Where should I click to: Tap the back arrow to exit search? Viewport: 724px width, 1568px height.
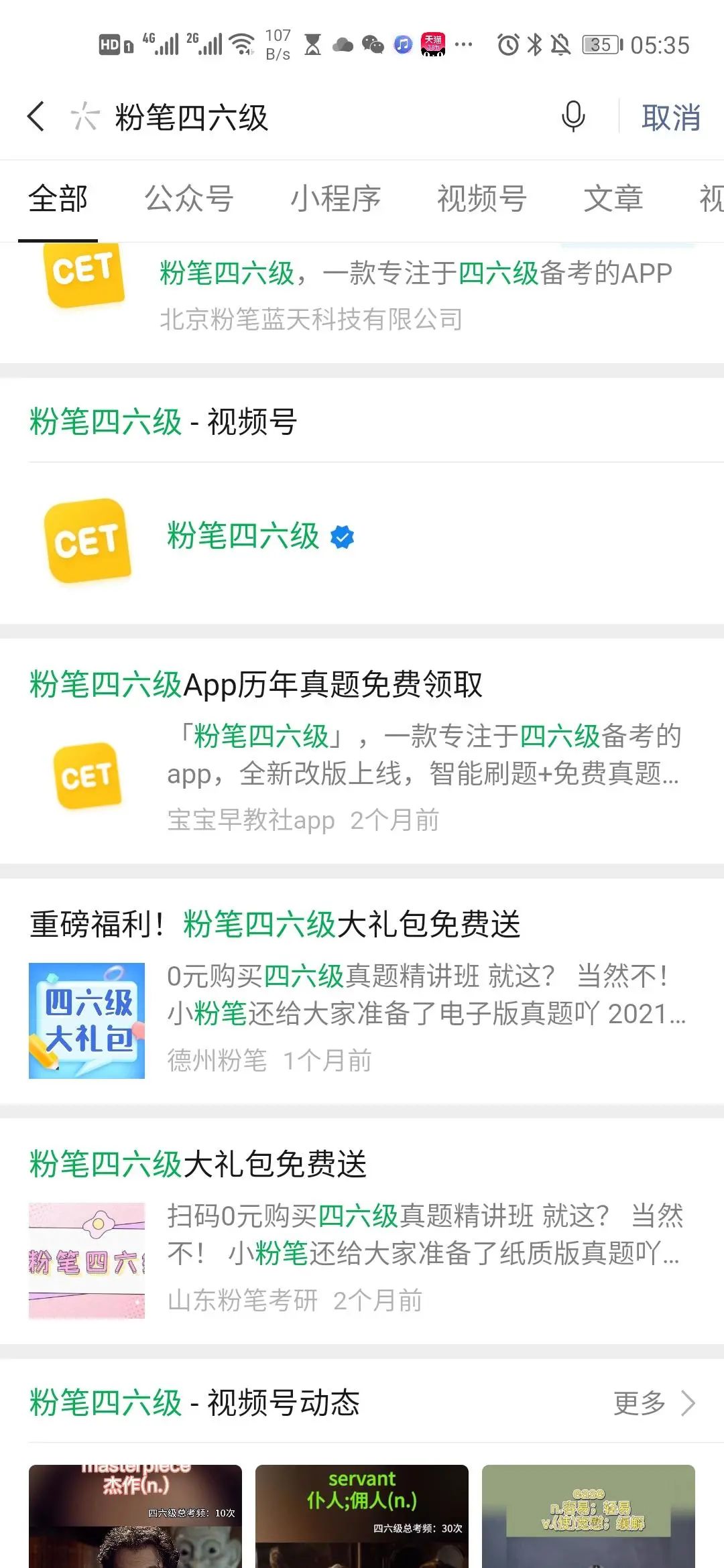click(35, 115)
